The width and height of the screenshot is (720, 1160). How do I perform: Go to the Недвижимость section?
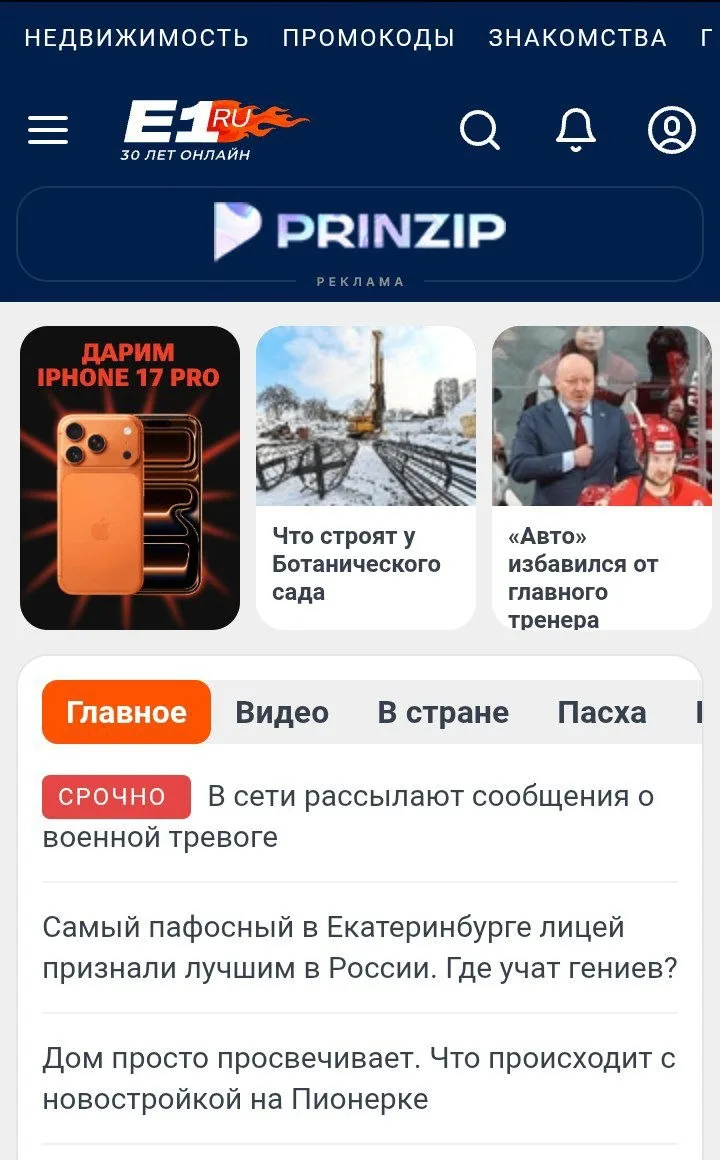coord(136,38)
